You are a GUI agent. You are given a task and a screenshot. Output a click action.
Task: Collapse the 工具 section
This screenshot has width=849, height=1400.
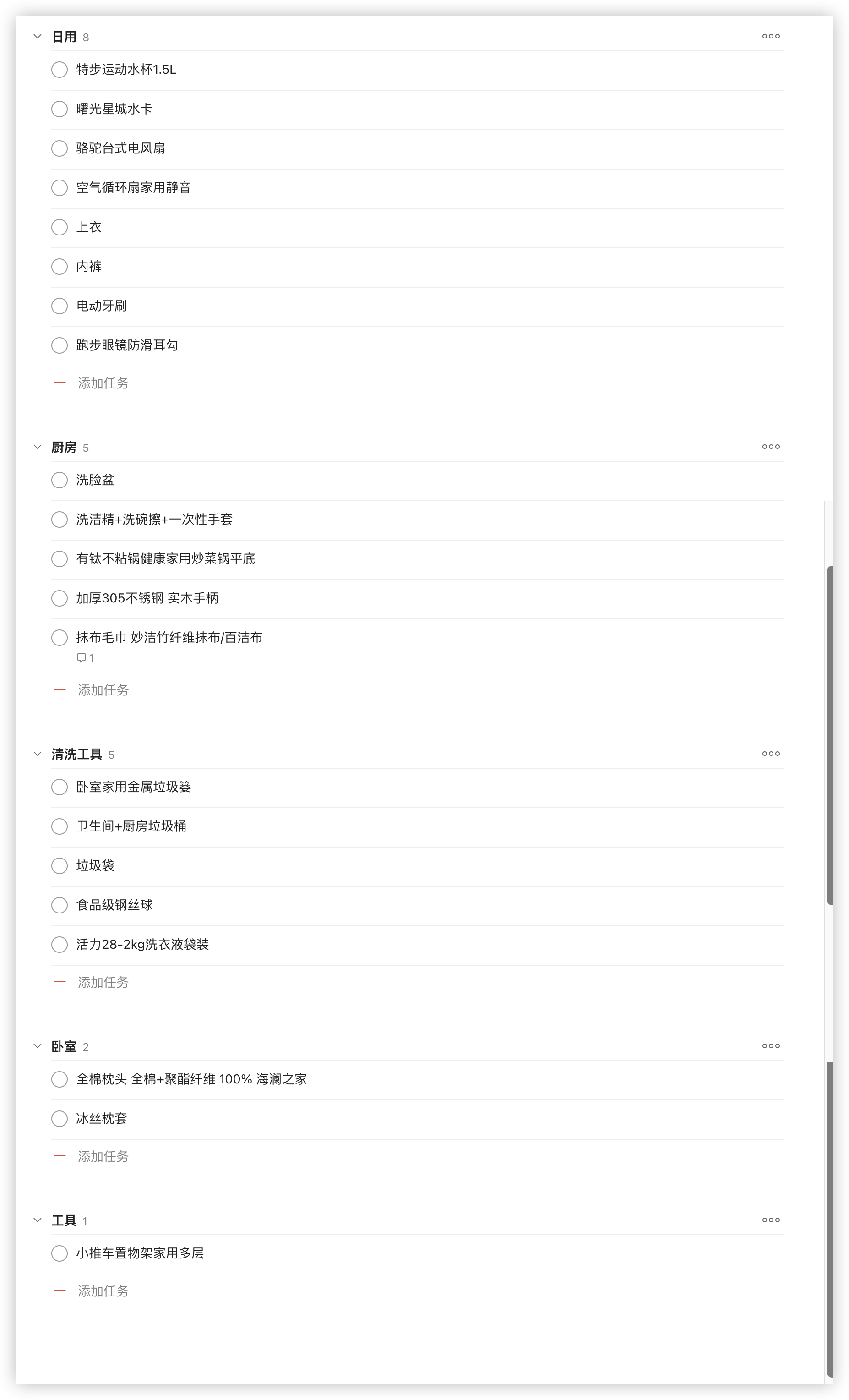tap(38, 1220)
